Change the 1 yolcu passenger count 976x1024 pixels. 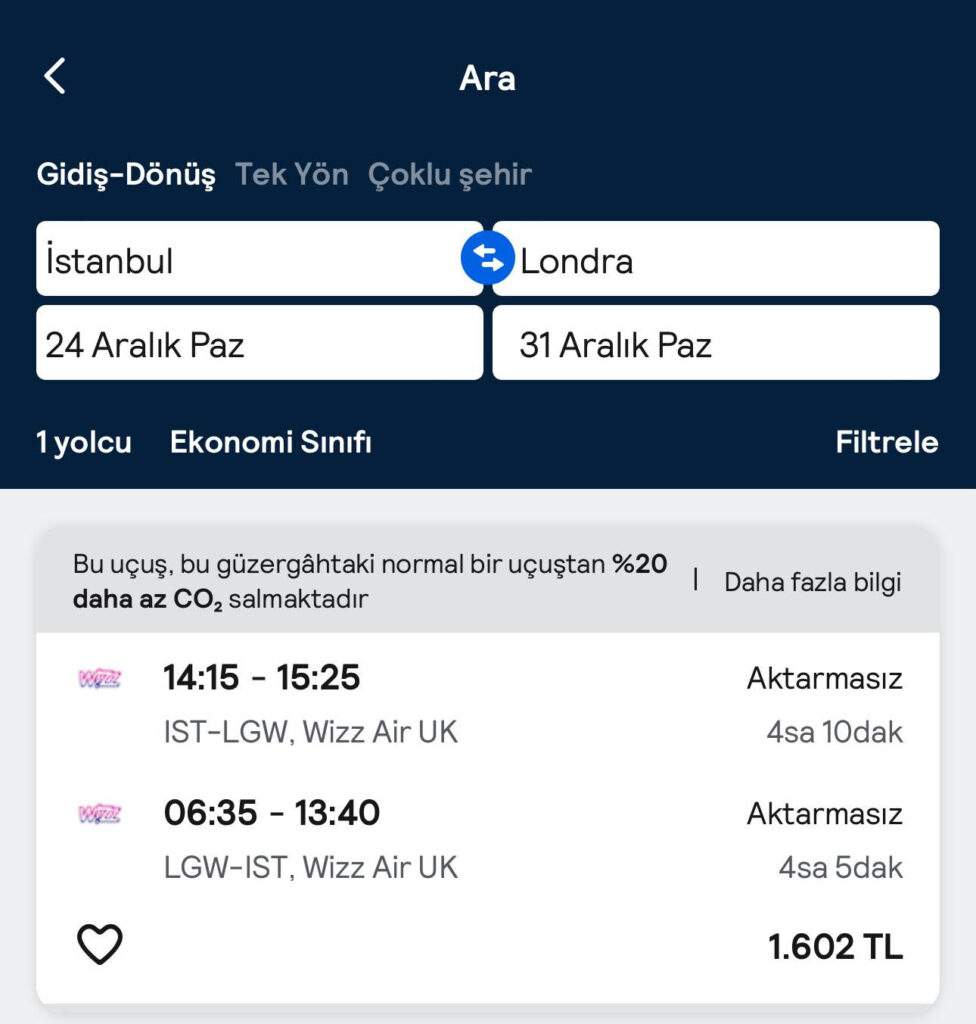[84, 442]
